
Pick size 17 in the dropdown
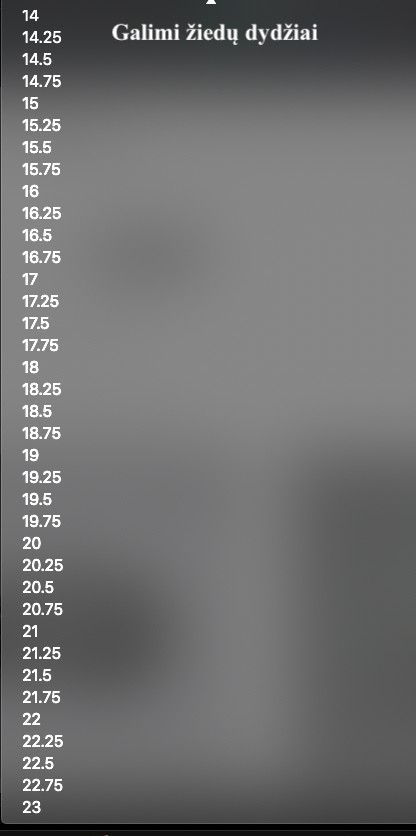[30, 279]
